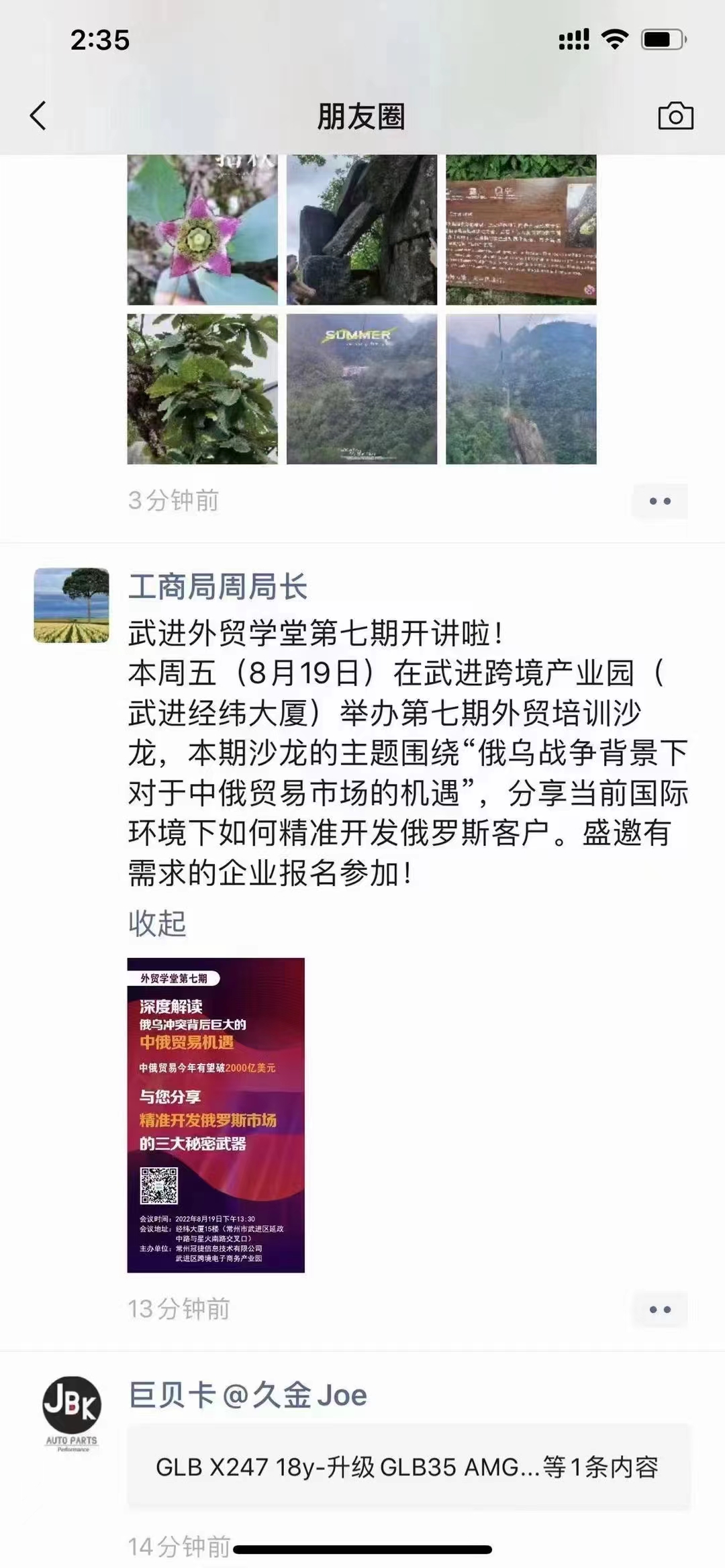Screen dimensions: 725x1568
Task: Open the GLB X247 shared content card
Action: (408, 1467)
